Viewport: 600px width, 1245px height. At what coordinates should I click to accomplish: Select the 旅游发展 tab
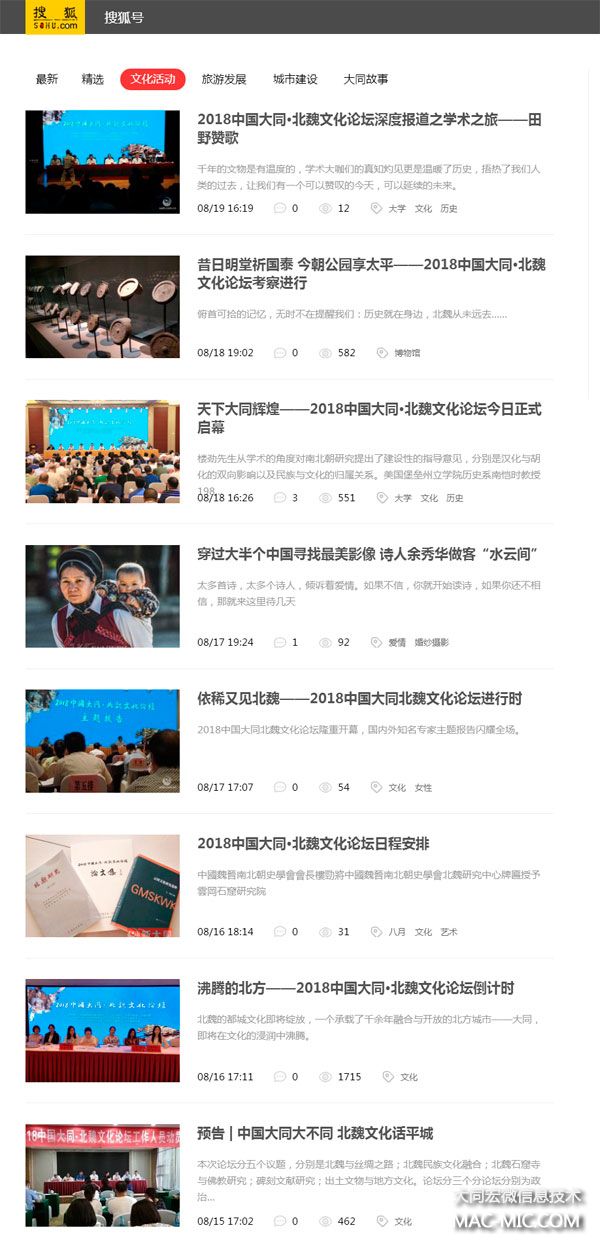(x=224, y=79)
